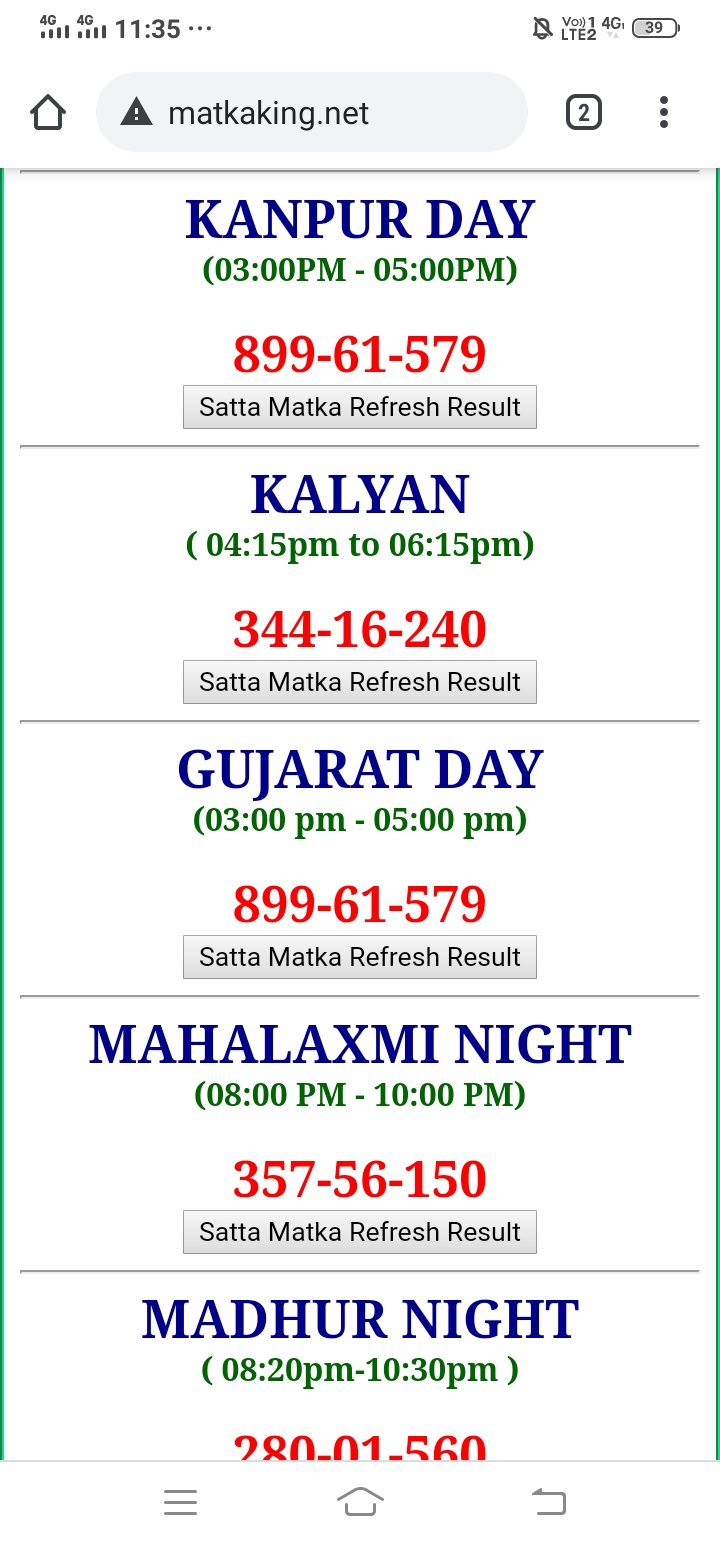Refresh the Mahalaxmi Night result

coord(360,1232)
